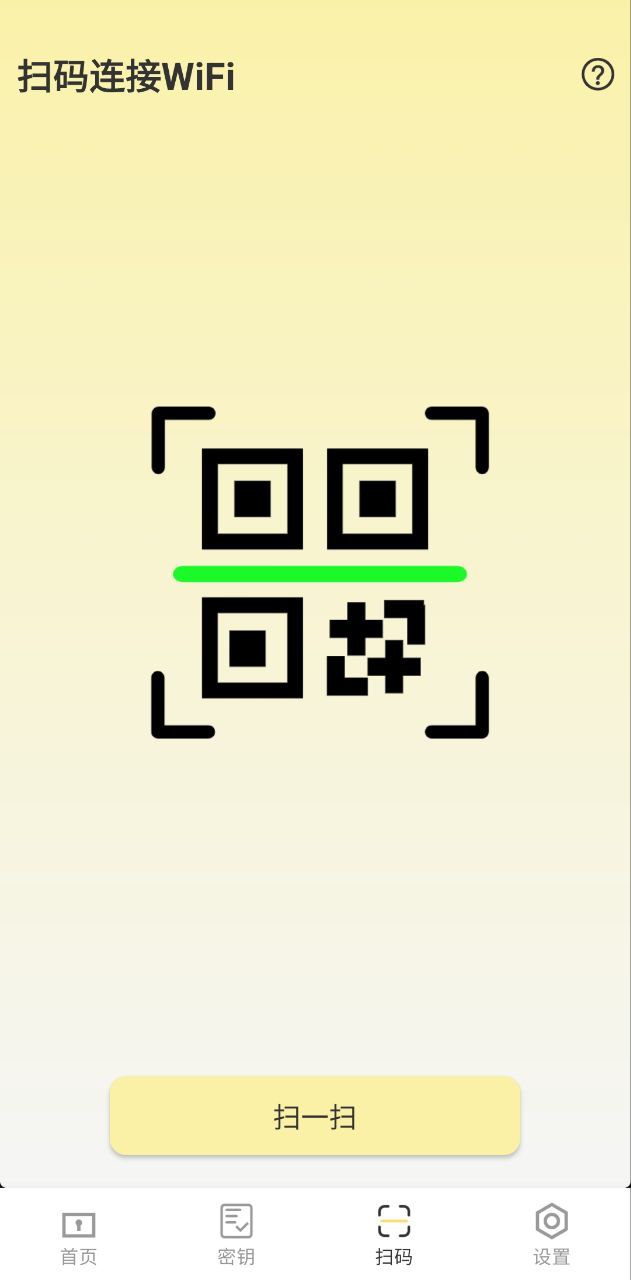The image size is (631, 1280).
Task: Open the 密钥 tab
Action: [237, 1235]
